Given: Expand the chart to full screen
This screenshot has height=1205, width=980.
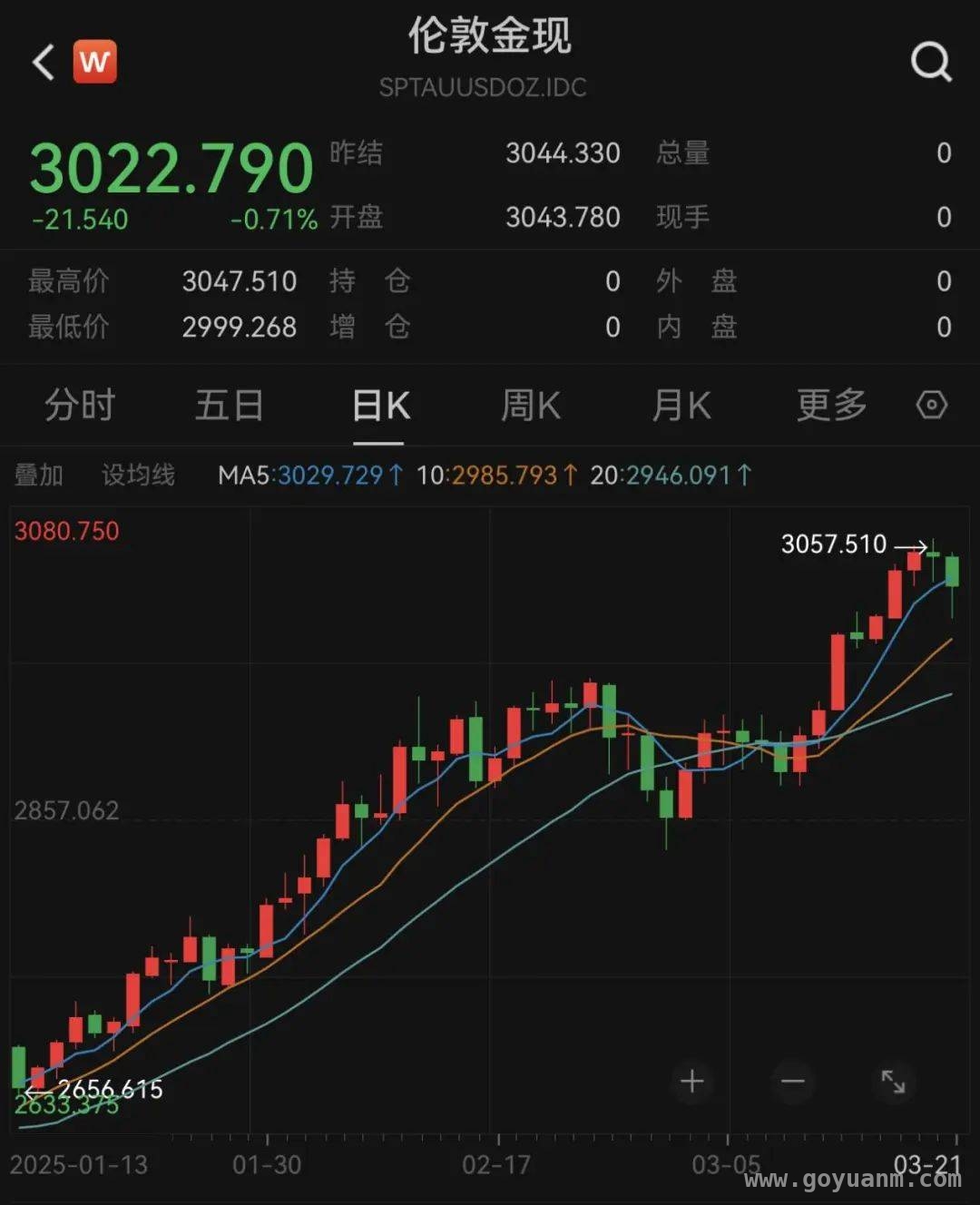Looking at the screenshot, I should point(893,1082).
